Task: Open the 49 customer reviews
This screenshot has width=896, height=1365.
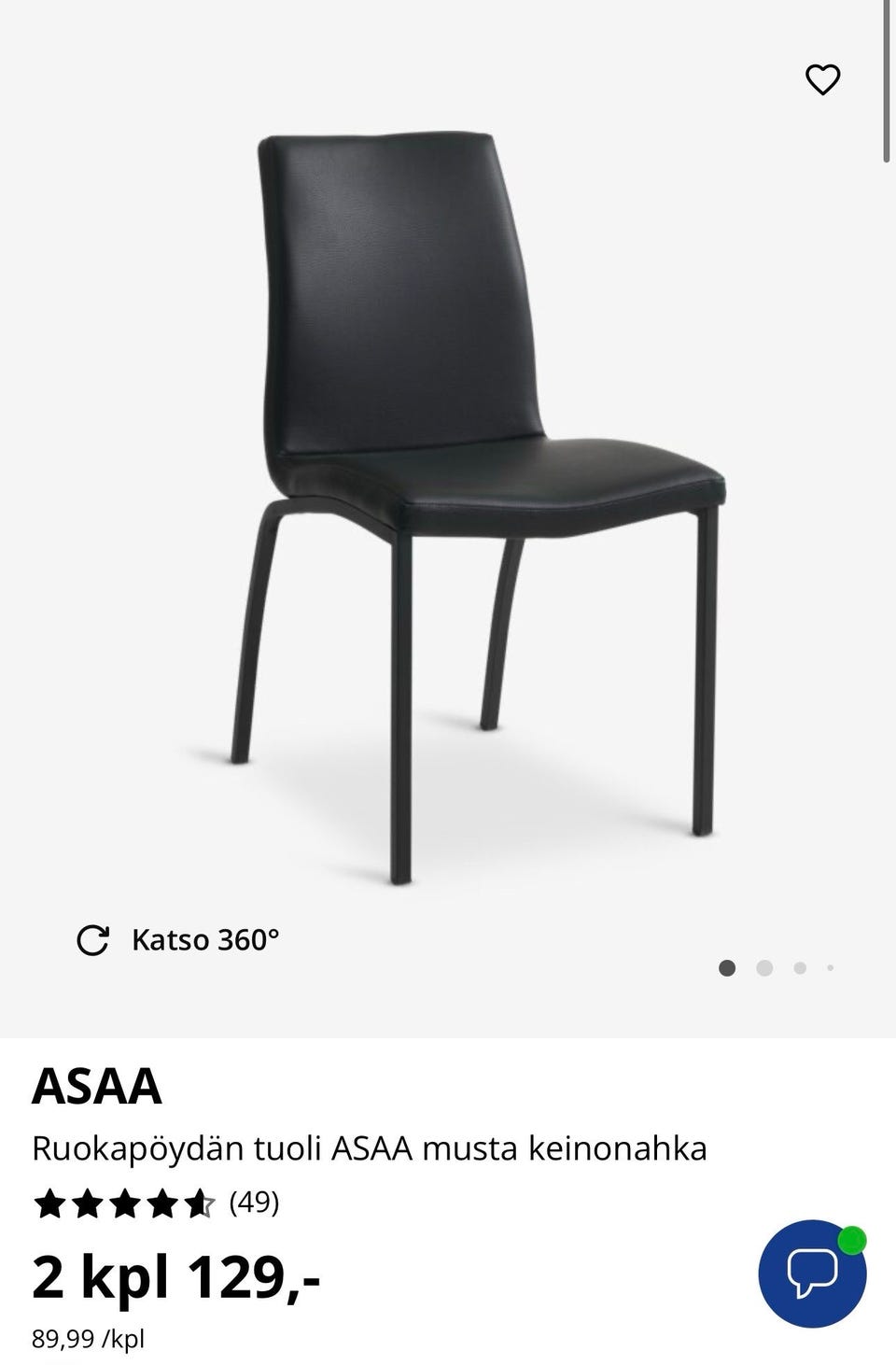Action: coord(254,1203)
